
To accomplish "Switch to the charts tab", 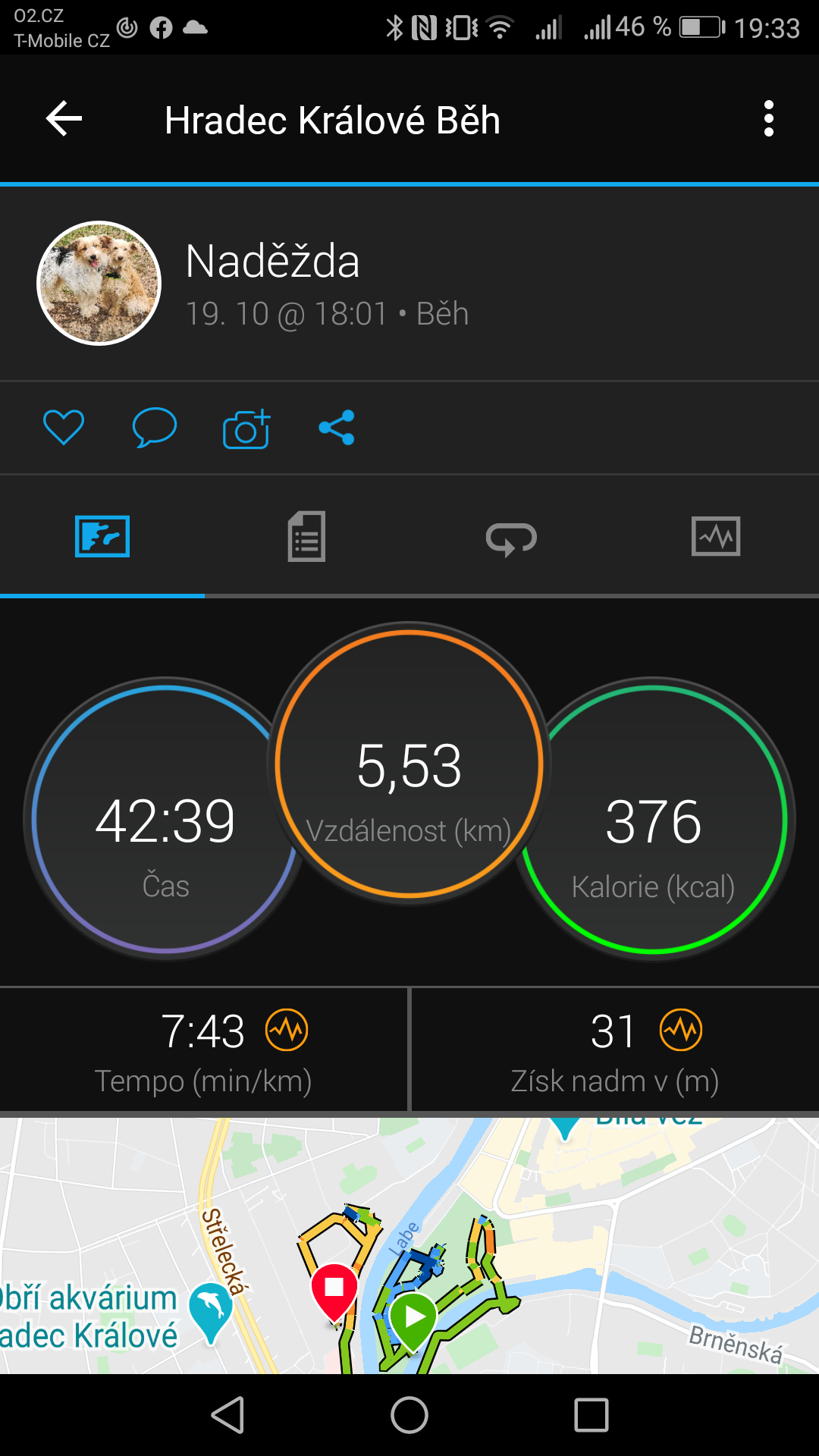I will pos(716,537).
